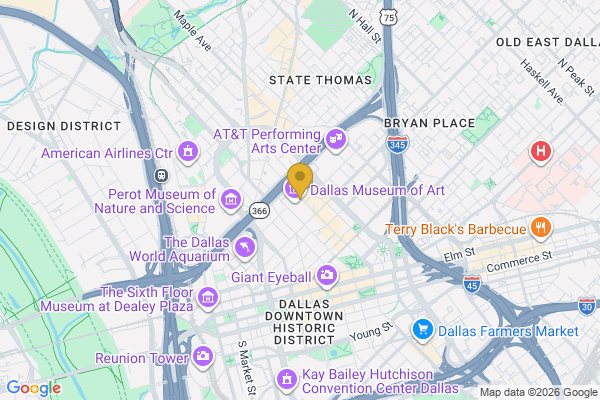Open Perot Museum of Nature and Science marker
The image size is (600, 400).
[x=231, y=201]
